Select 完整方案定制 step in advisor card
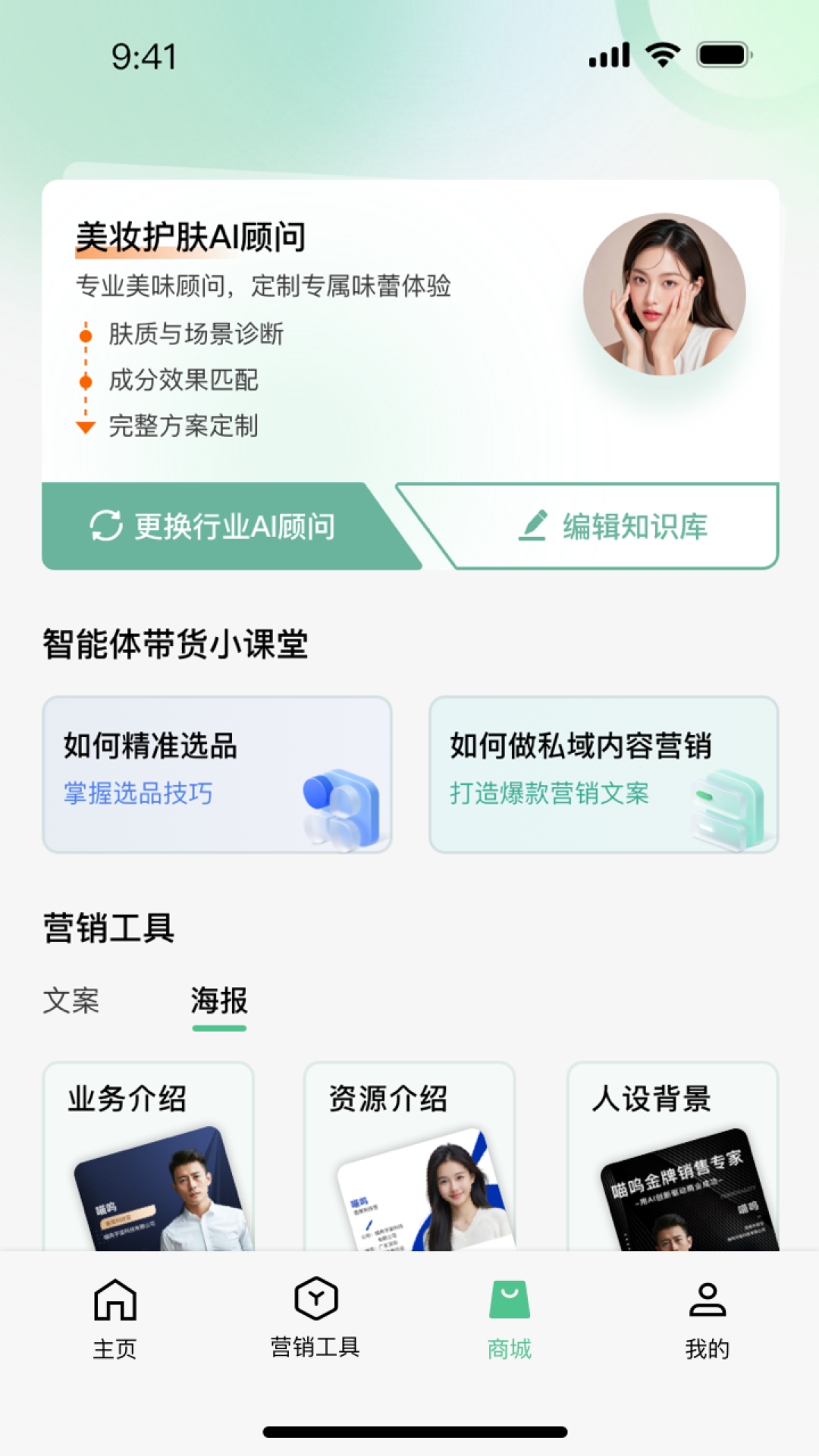 (183, 427)
